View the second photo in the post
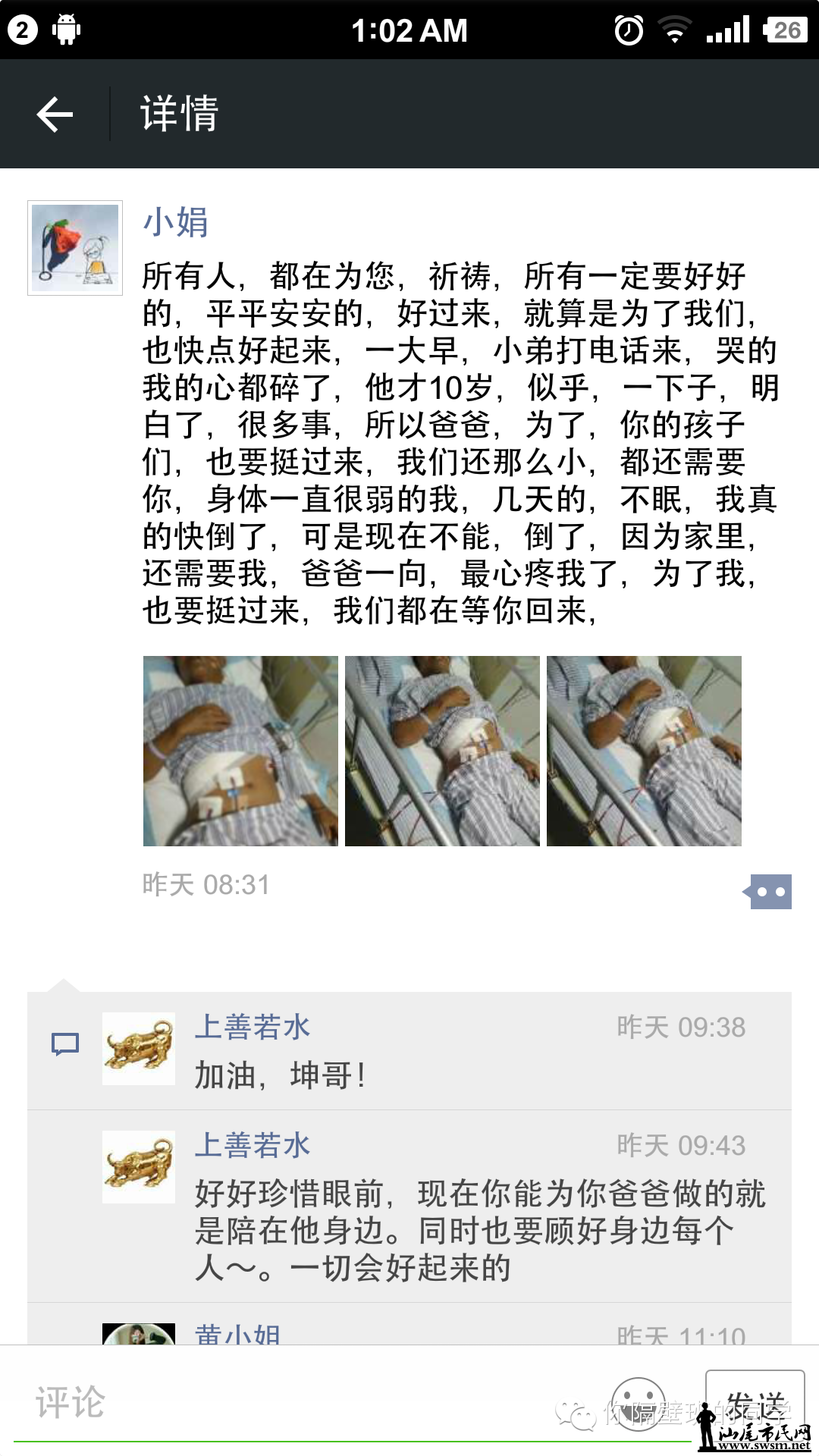The image size is (819, 1456). tap(442, 751)
